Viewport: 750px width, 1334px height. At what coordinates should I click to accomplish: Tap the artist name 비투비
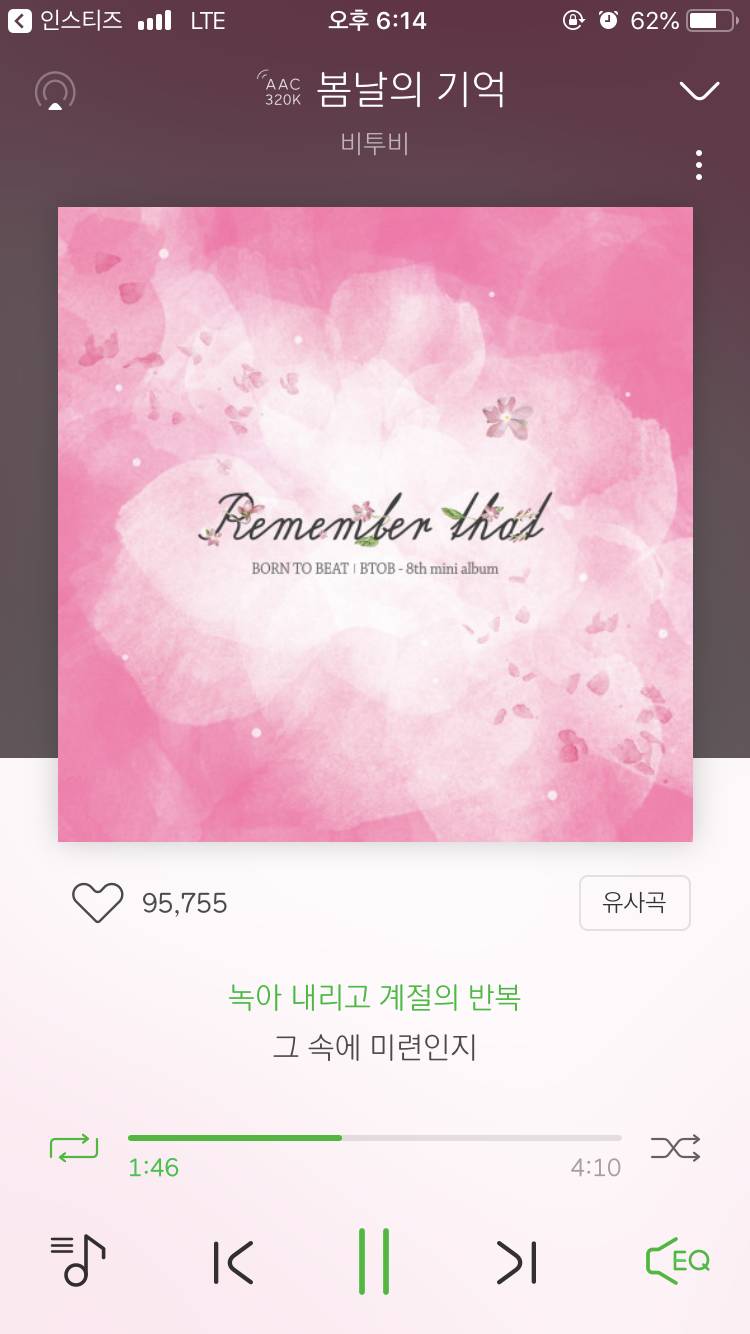(x=374, y=143)
